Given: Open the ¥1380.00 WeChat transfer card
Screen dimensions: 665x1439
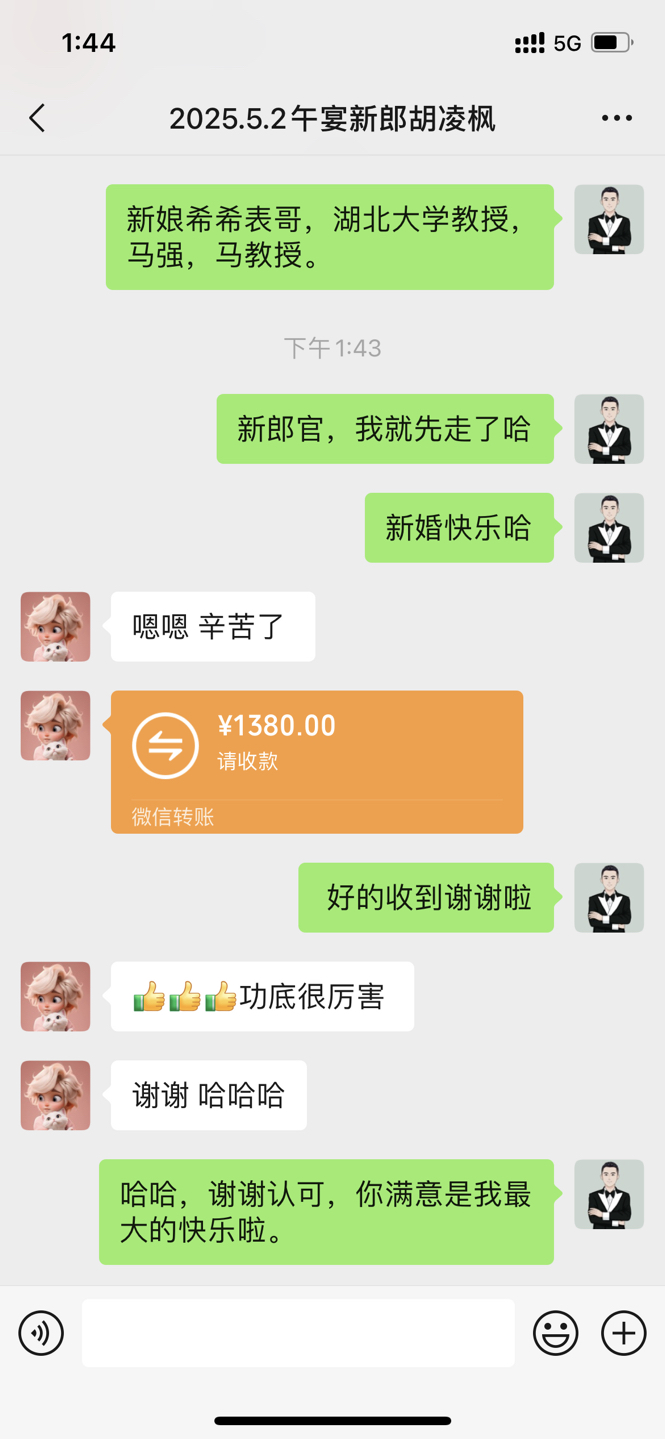Looking at the screenshot, I should point(316,761).
